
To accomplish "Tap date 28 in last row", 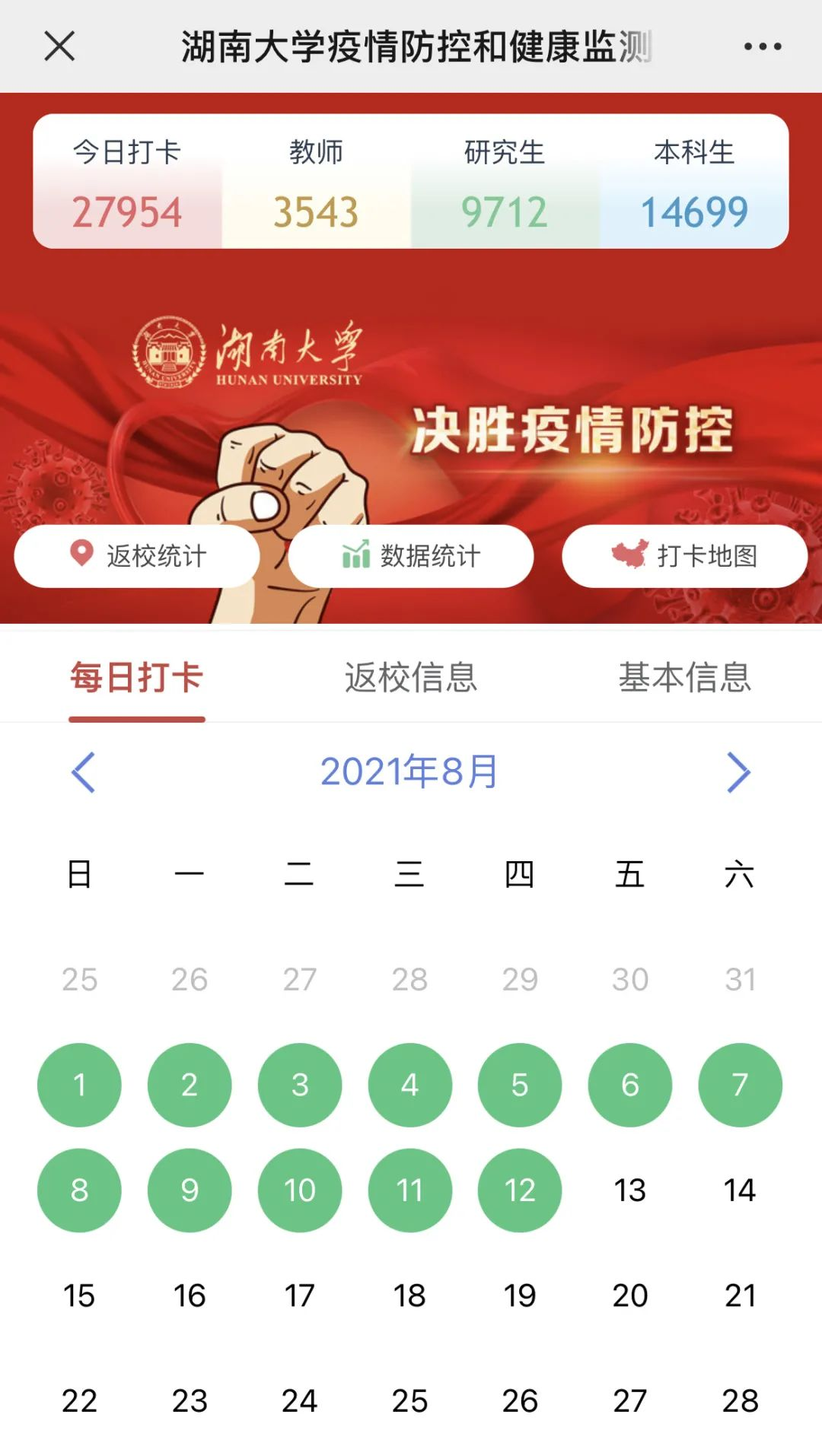I will pyautogui.click(x=740, y=1400).
